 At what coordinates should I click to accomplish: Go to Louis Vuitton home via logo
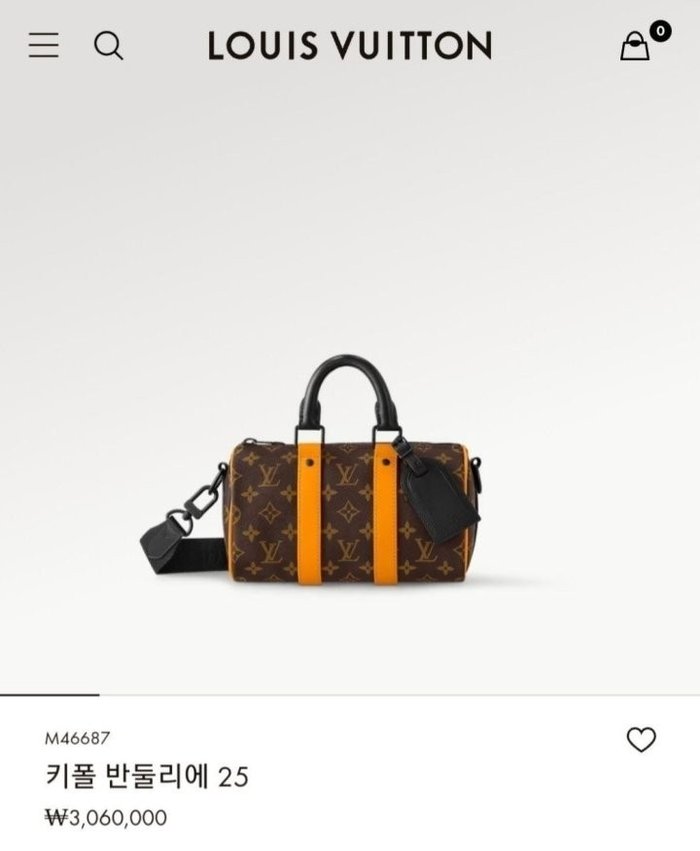349,45
